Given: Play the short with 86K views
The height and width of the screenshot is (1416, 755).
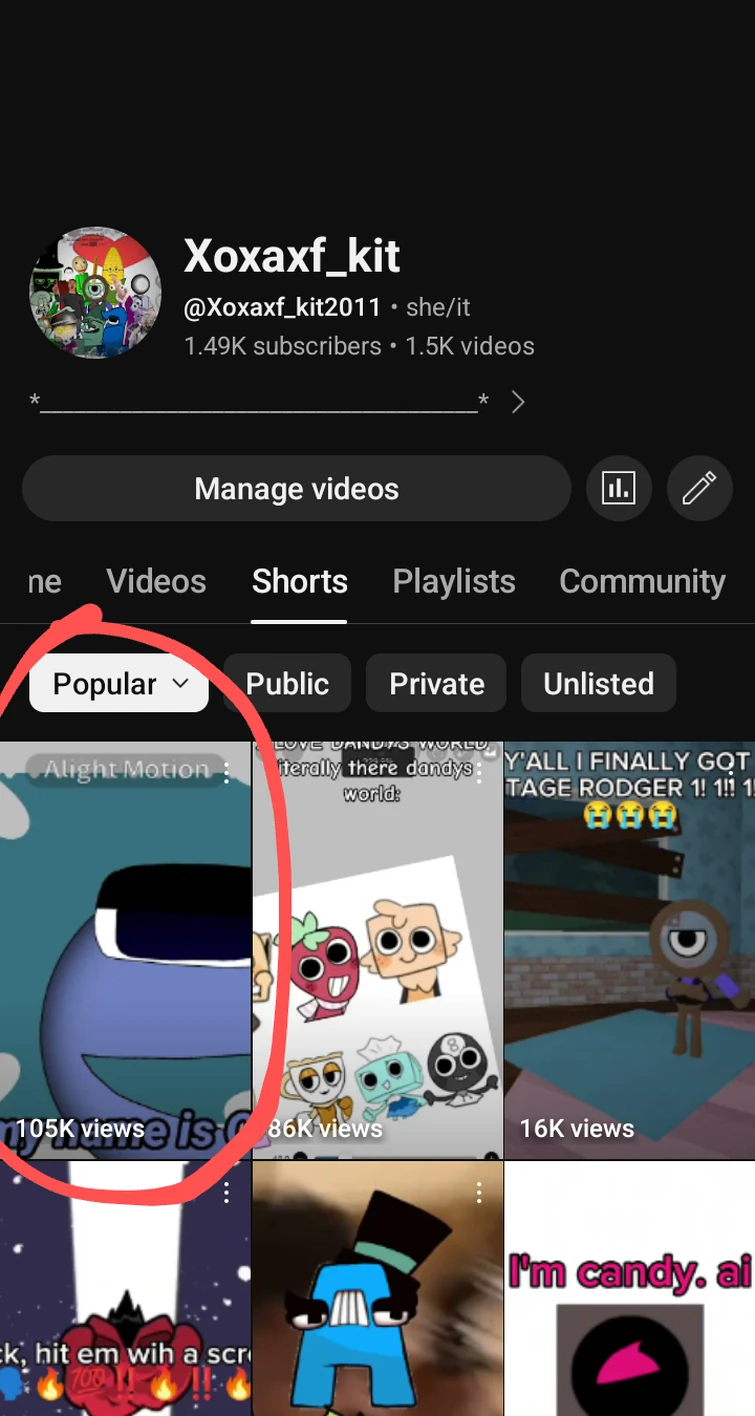Looking at the screenshot, I should coord(377,950).
